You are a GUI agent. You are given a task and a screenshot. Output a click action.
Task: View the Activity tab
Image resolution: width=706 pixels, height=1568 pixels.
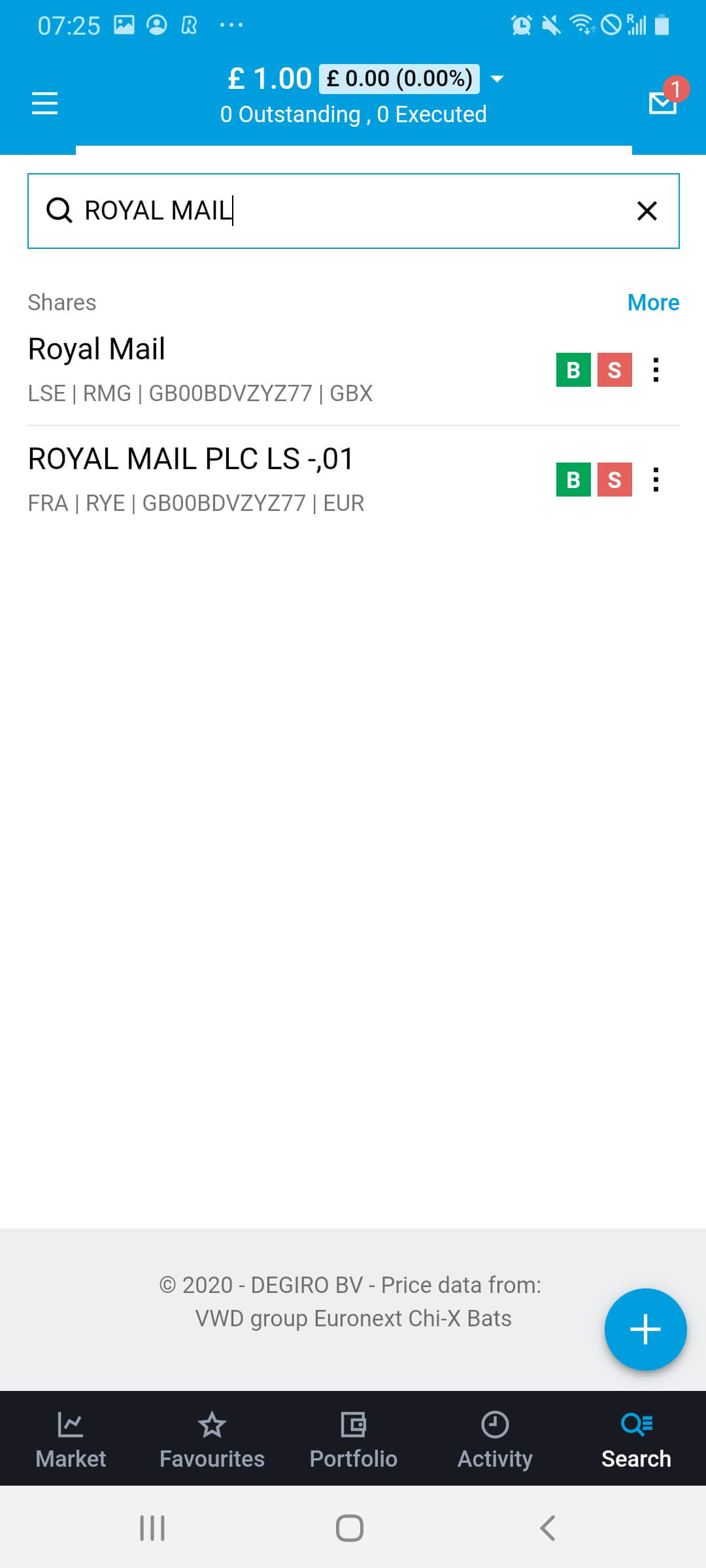pos(495,1439)
